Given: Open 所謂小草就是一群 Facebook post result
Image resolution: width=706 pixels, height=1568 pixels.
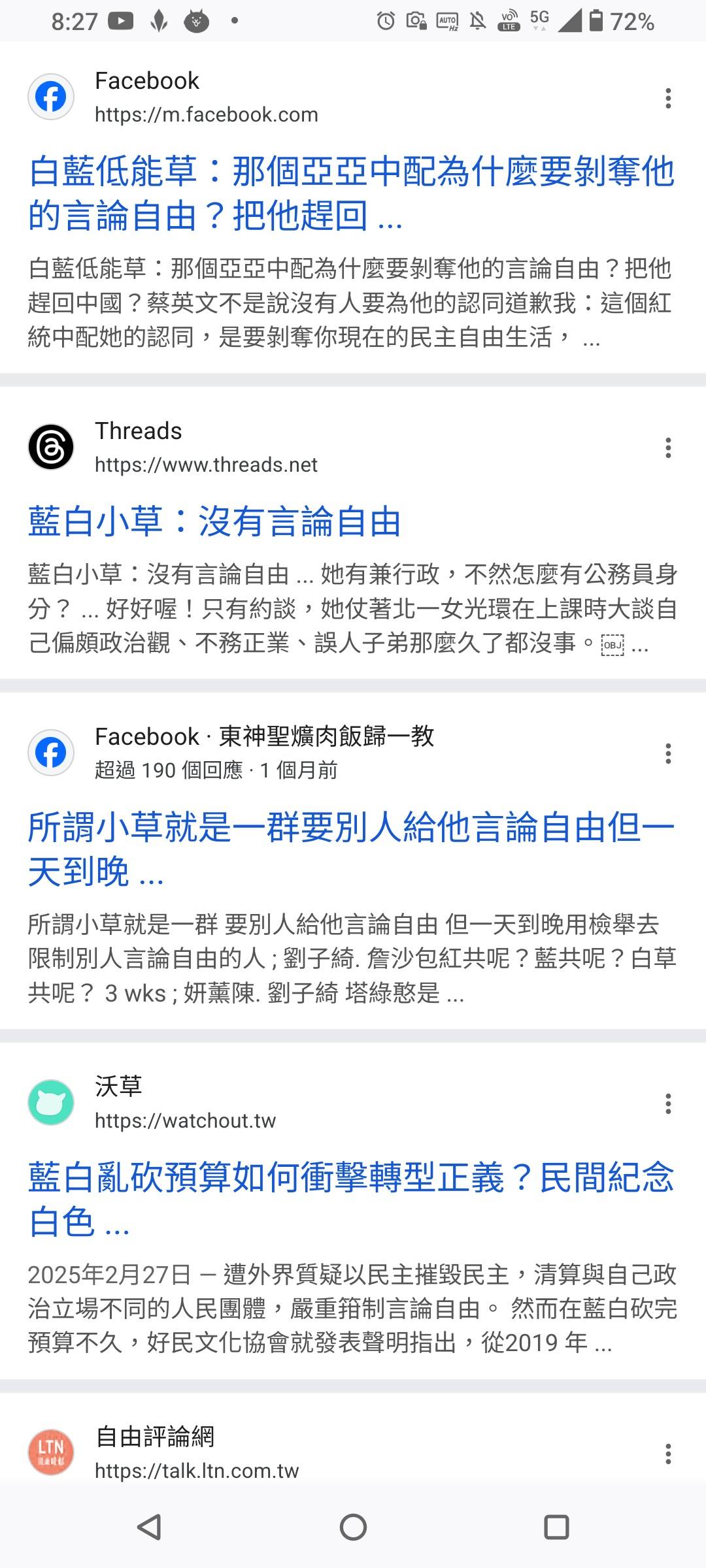Looking at the screenshot, I should [x=352, y=849].
